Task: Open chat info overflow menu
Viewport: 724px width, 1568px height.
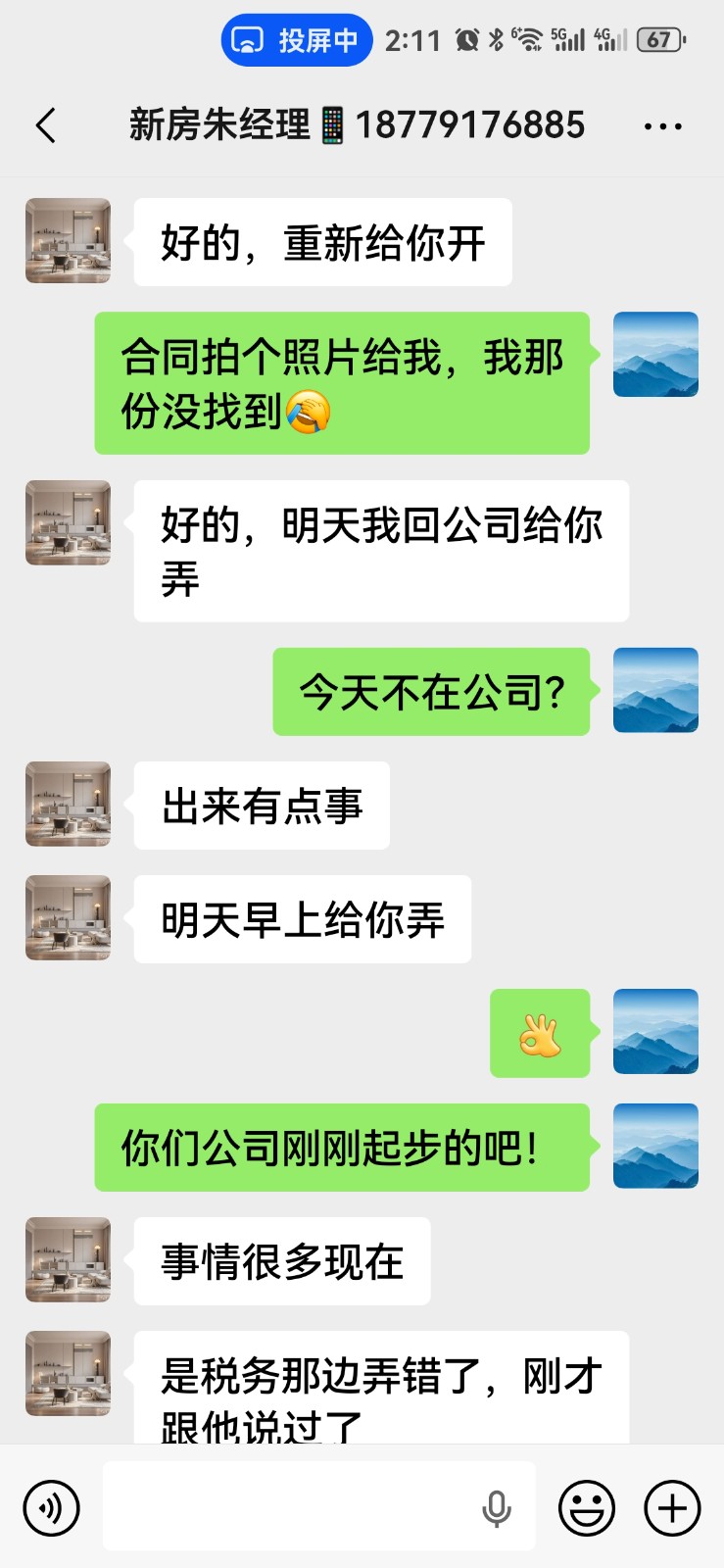Action: click(x=662, y=126)
